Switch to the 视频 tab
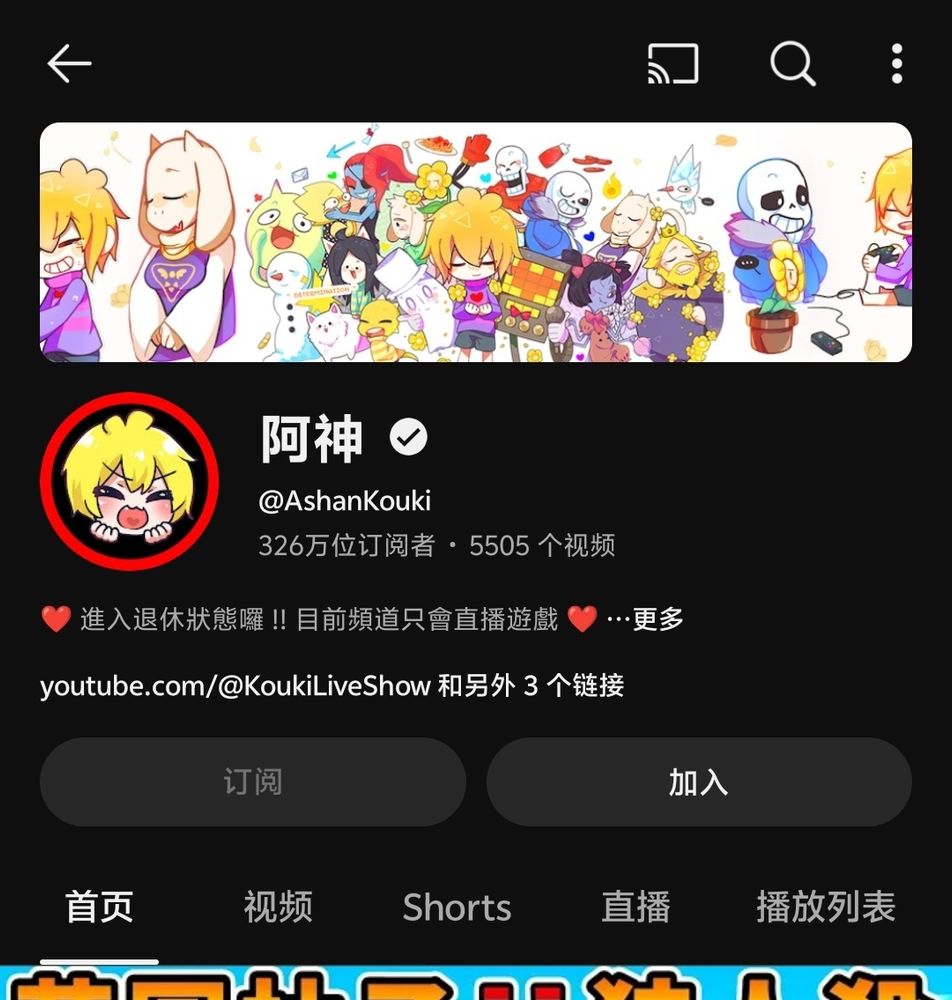 (x=278, y=906)
